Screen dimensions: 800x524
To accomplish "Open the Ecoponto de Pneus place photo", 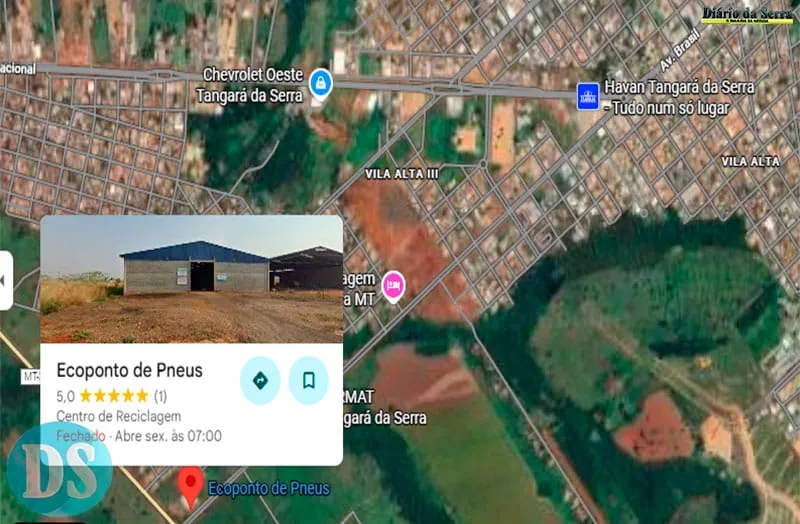I will pyautogui.click(x=191, y=279).
